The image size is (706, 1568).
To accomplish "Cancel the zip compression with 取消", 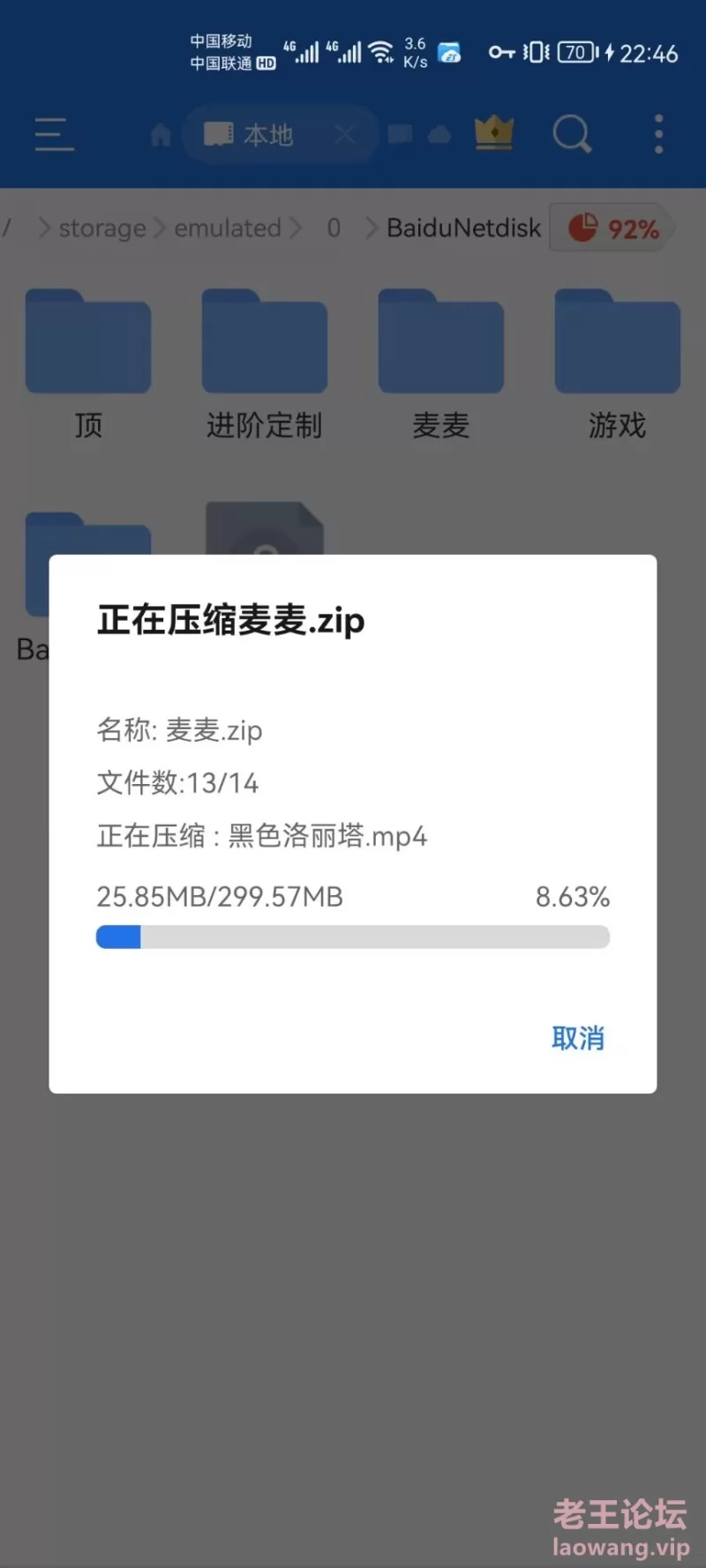I will (x=578, y=1038).
